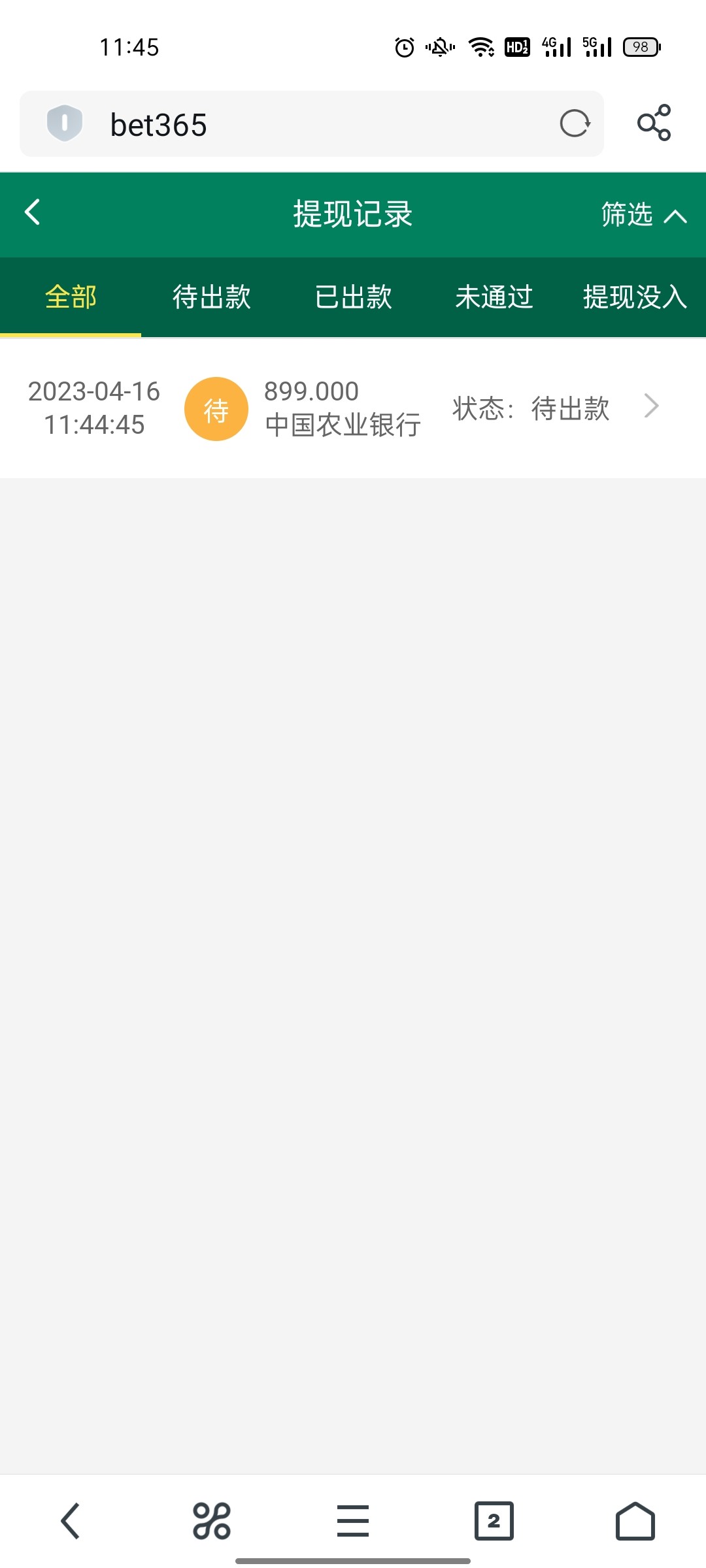View the 2 open browser tabs
The height and width of the screenshot is (1568, 706).
(x=494, y=1520)
